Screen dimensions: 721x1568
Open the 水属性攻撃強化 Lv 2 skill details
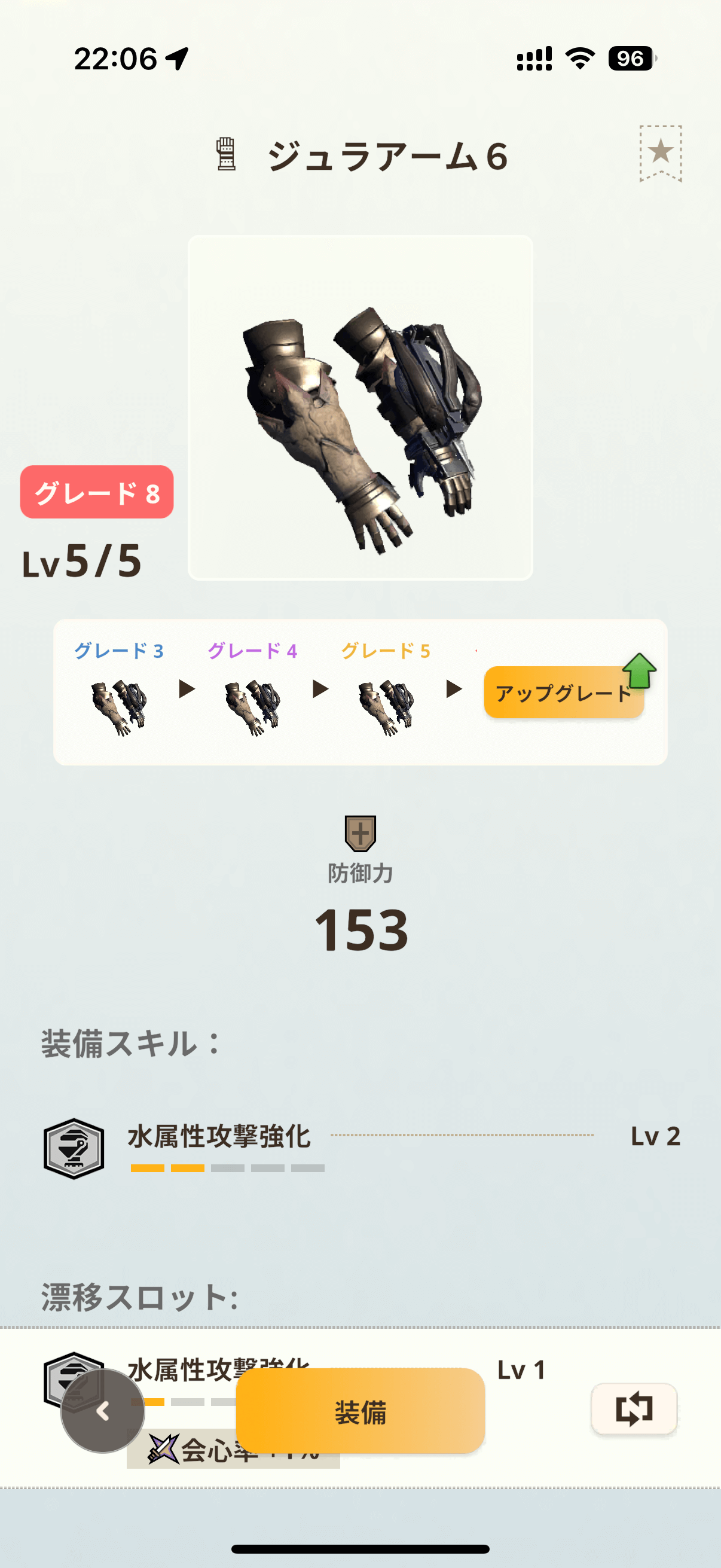(362, 1148)
